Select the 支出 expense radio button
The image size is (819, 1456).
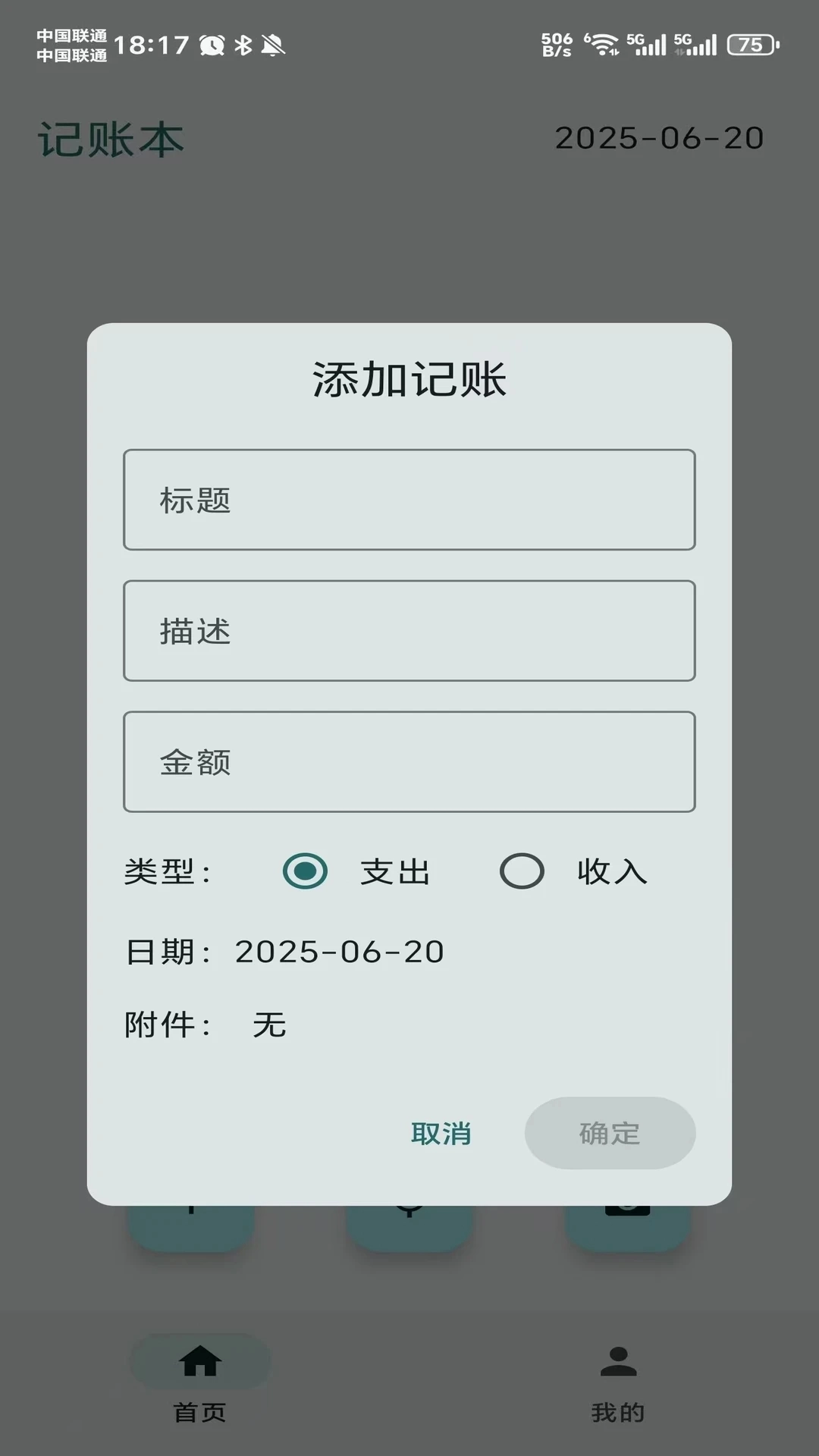pyautogui.click(x=305, y=871)
